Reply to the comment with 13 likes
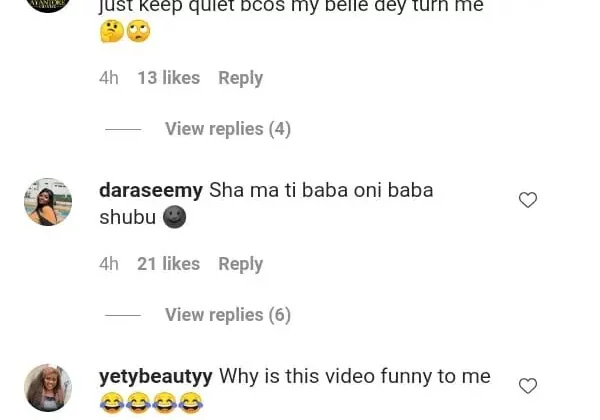This screenshot has width=600, height=420. tap(240, 78)
